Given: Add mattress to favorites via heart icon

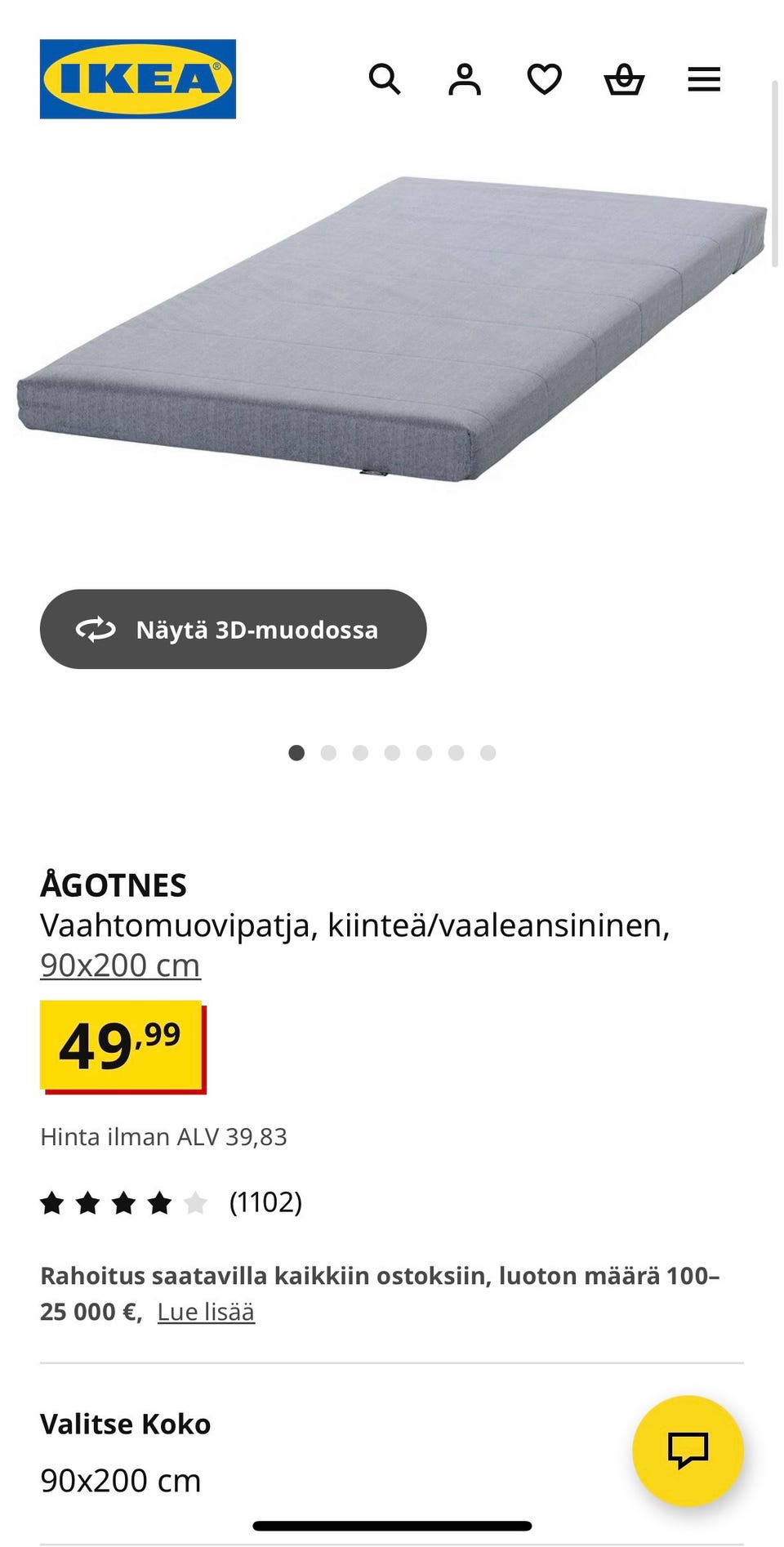Looking at the screenshot, I should coord(543,78).
